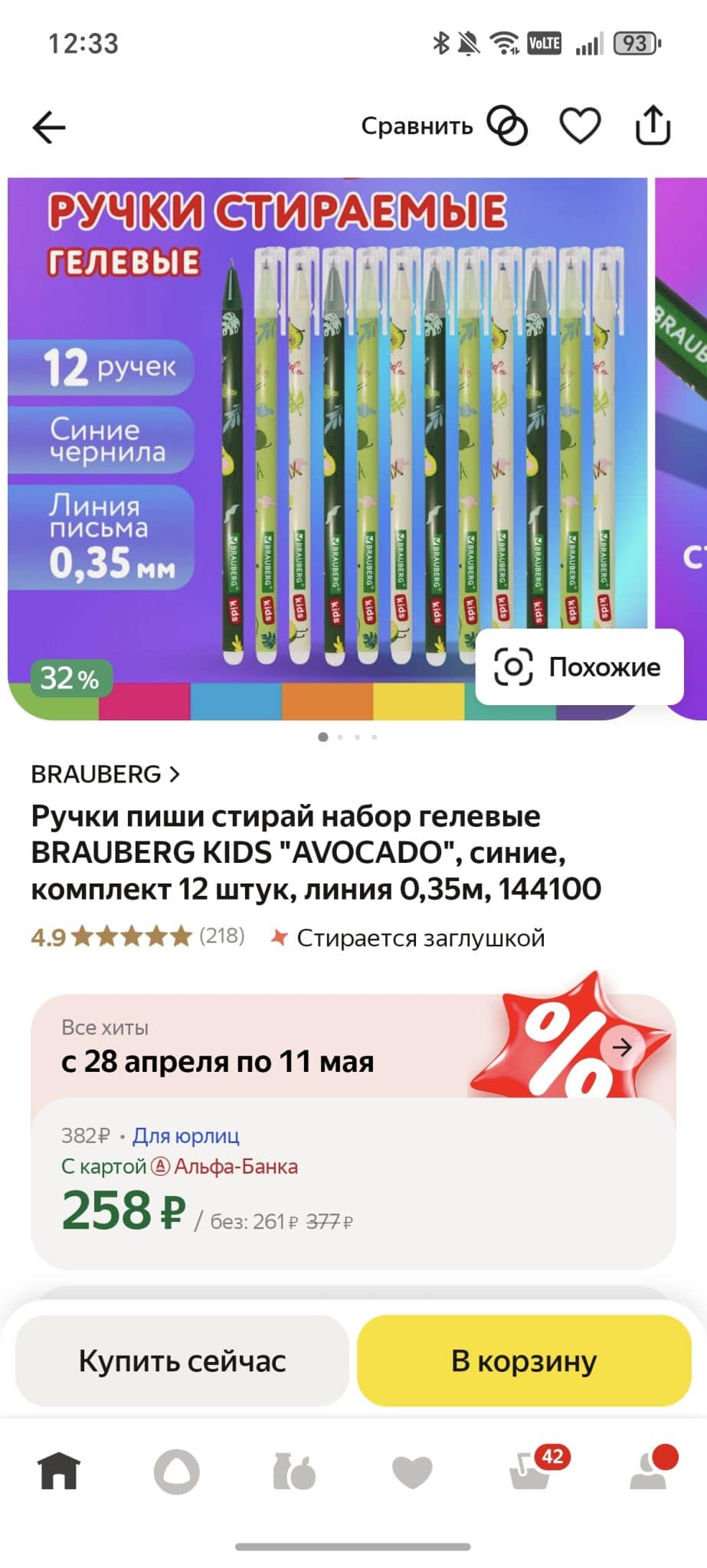This screenshot has width=707, height=1568.
Task: Go back using the arrow
Action: pos(49,126)
